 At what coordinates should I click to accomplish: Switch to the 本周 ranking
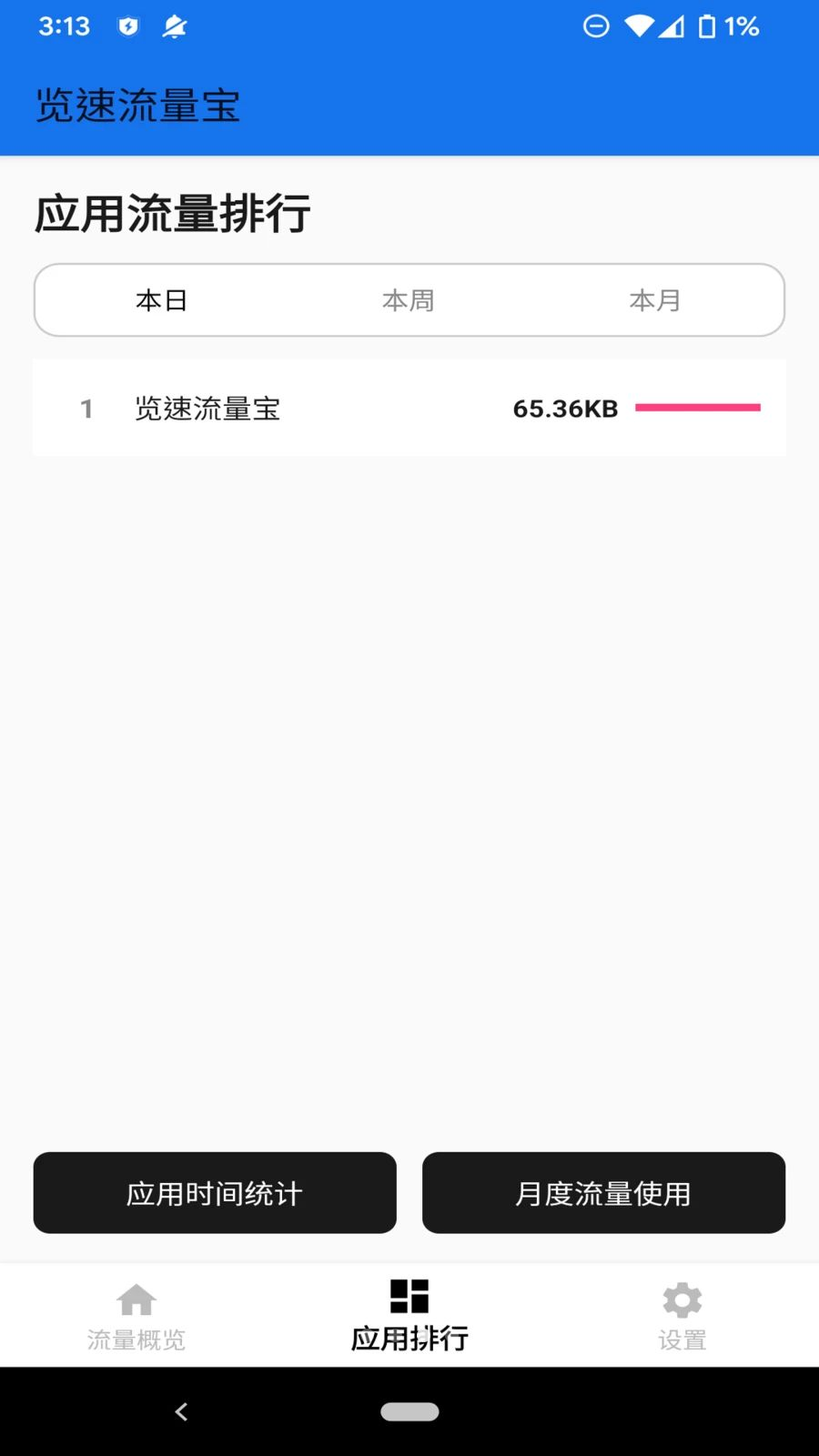click(409, 300)
